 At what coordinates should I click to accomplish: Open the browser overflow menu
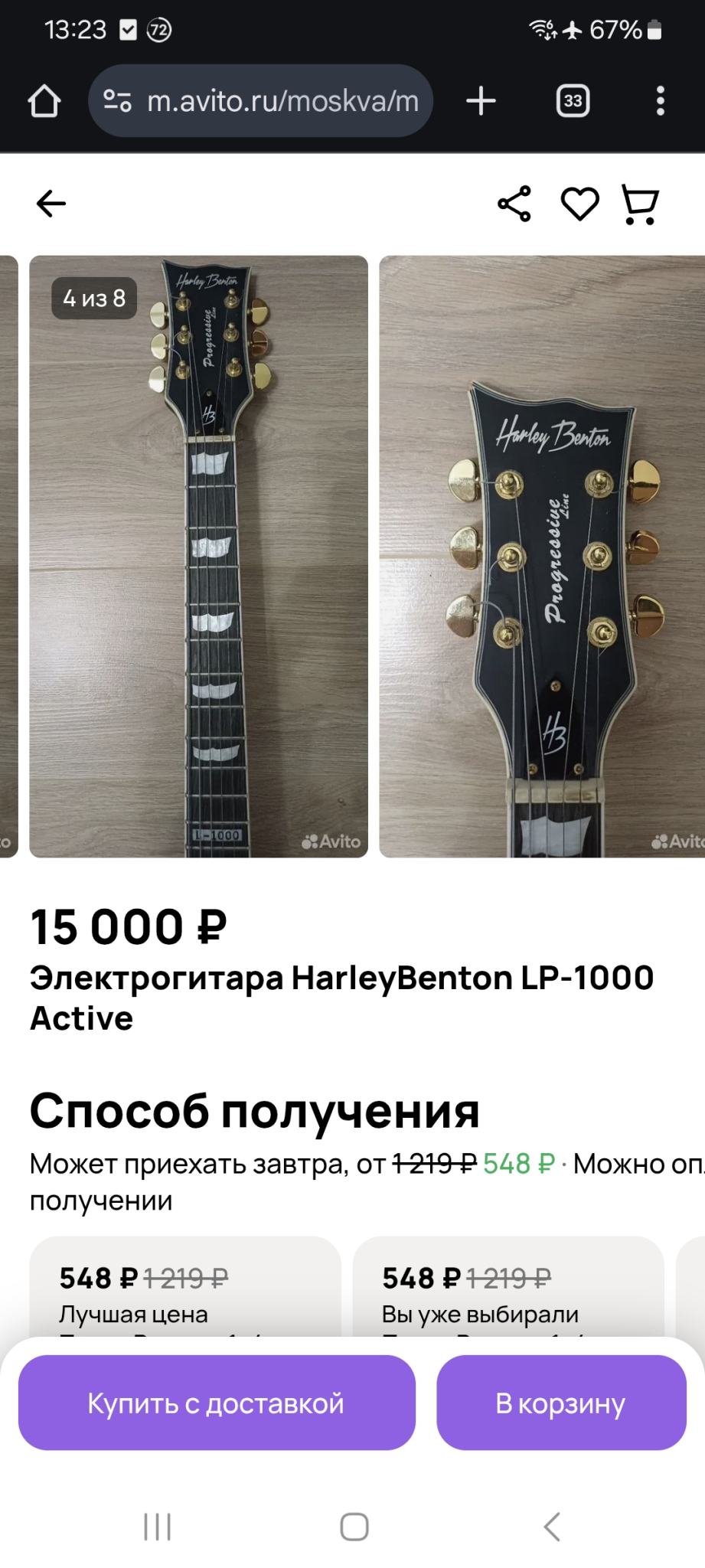pos(660,101)
